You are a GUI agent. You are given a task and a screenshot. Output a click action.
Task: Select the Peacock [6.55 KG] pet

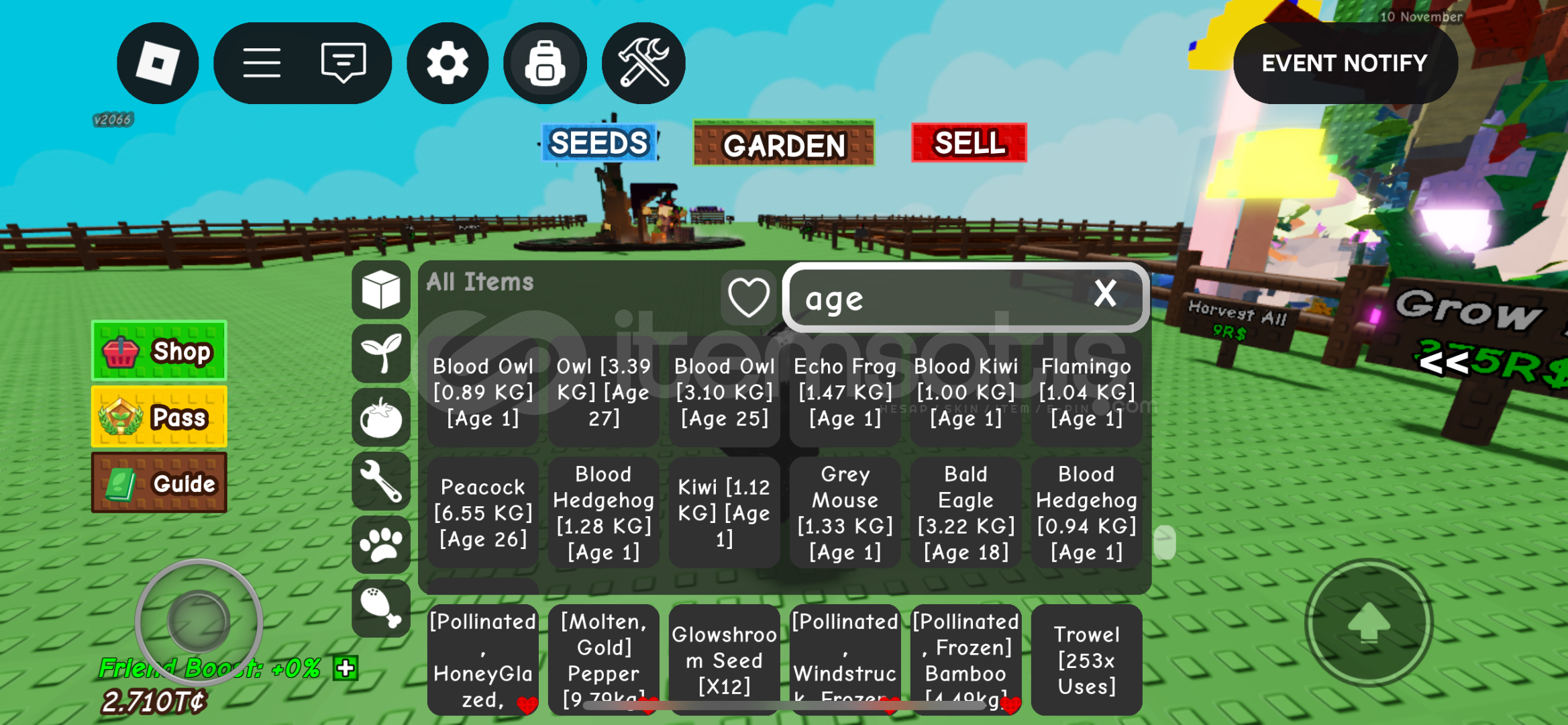point(483,513)
